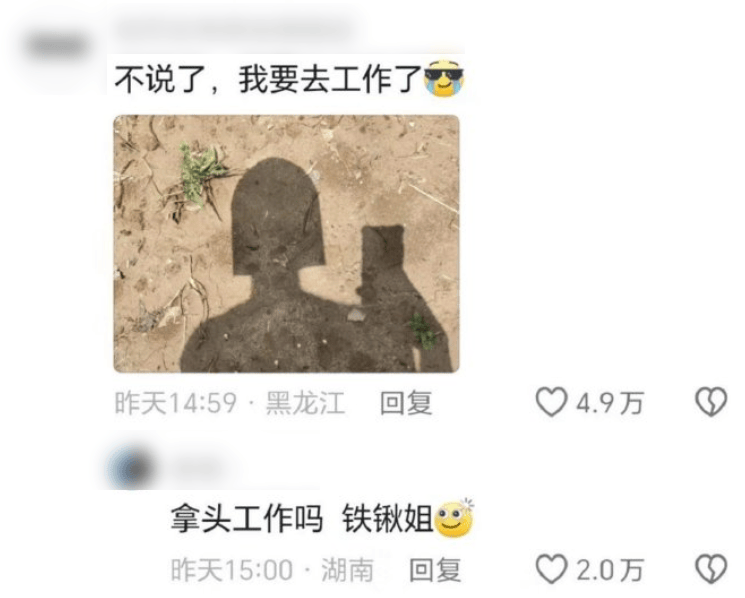Open the 湖南 replier's avatar
This screenshot has width=745, height=598.
(131, 468)
